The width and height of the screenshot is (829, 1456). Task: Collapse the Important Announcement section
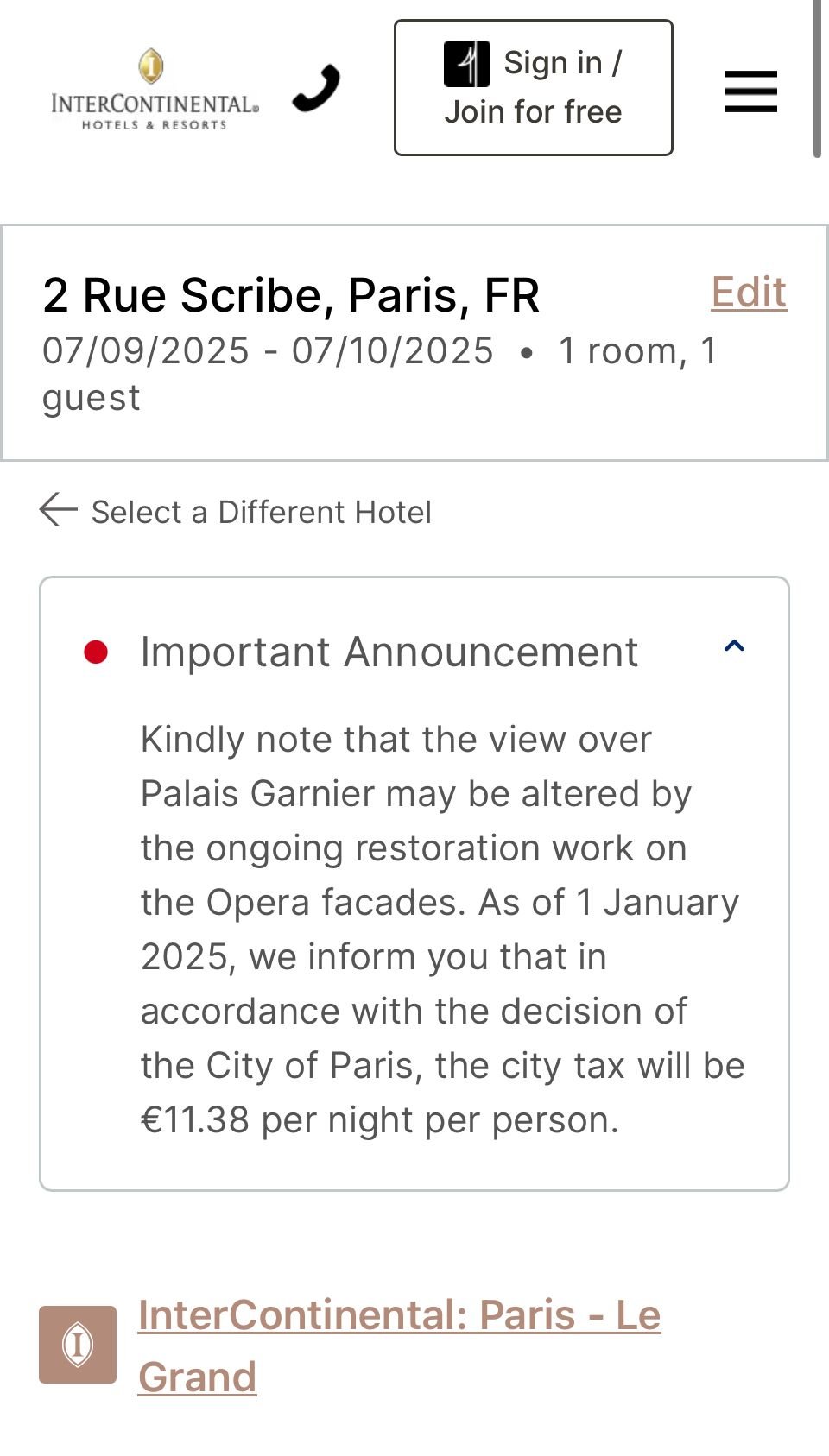tap(734, 647)
